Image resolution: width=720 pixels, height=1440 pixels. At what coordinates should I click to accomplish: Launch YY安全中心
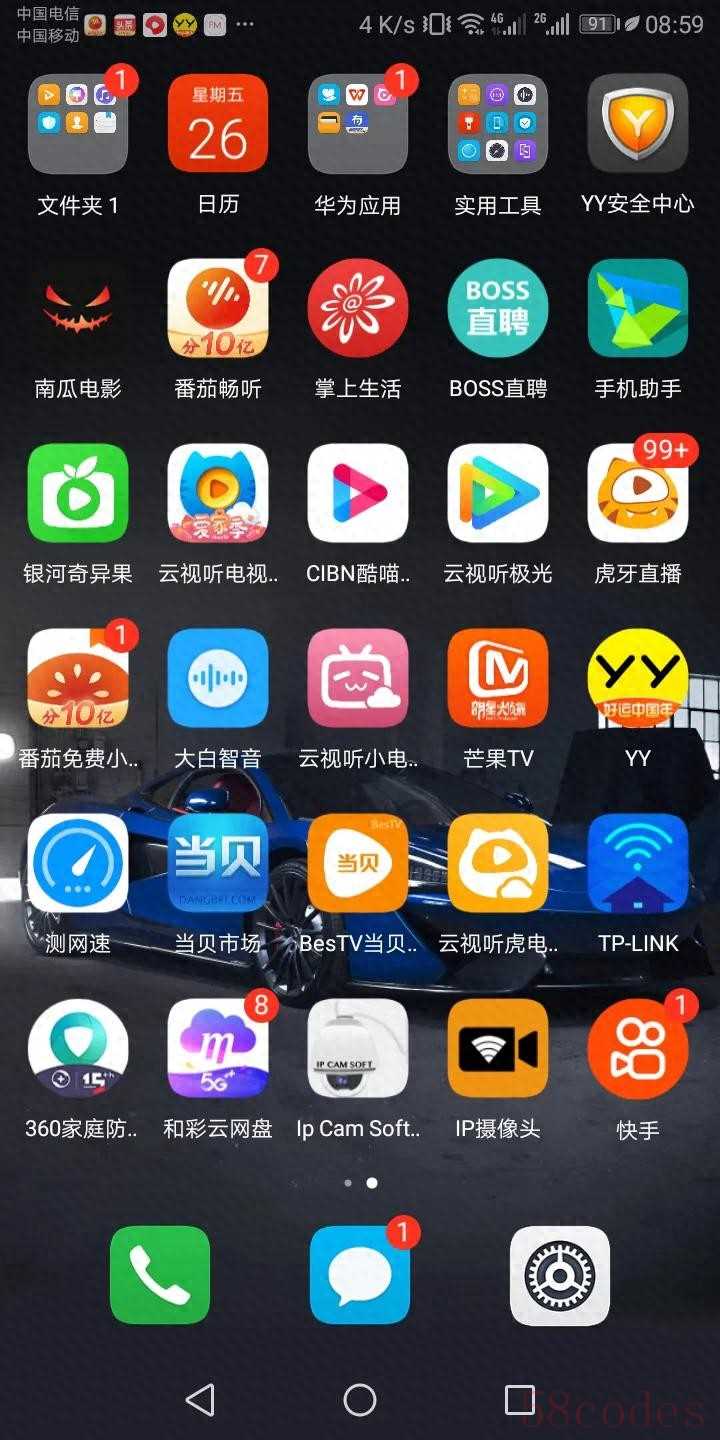point(638,124)
